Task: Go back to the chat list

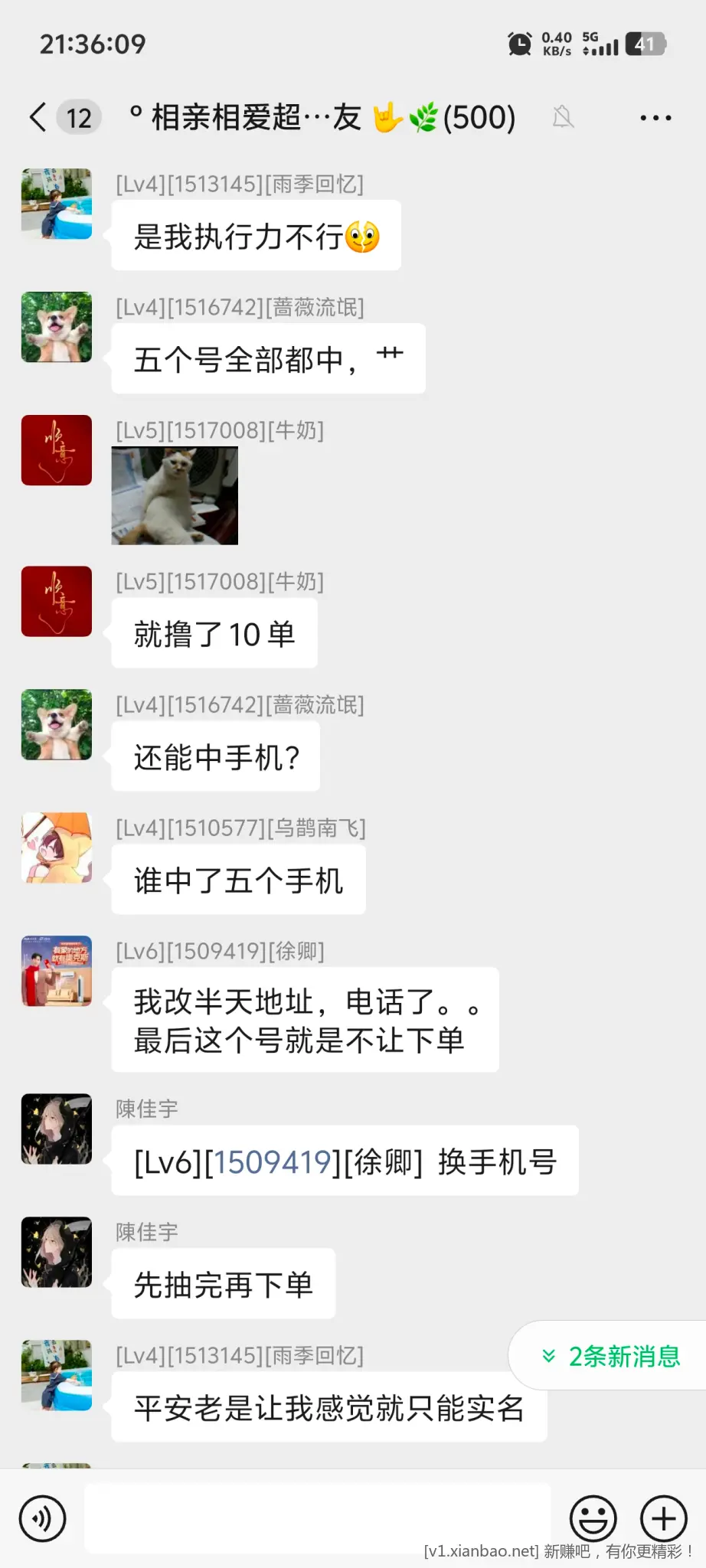Action: click(38, 117)
